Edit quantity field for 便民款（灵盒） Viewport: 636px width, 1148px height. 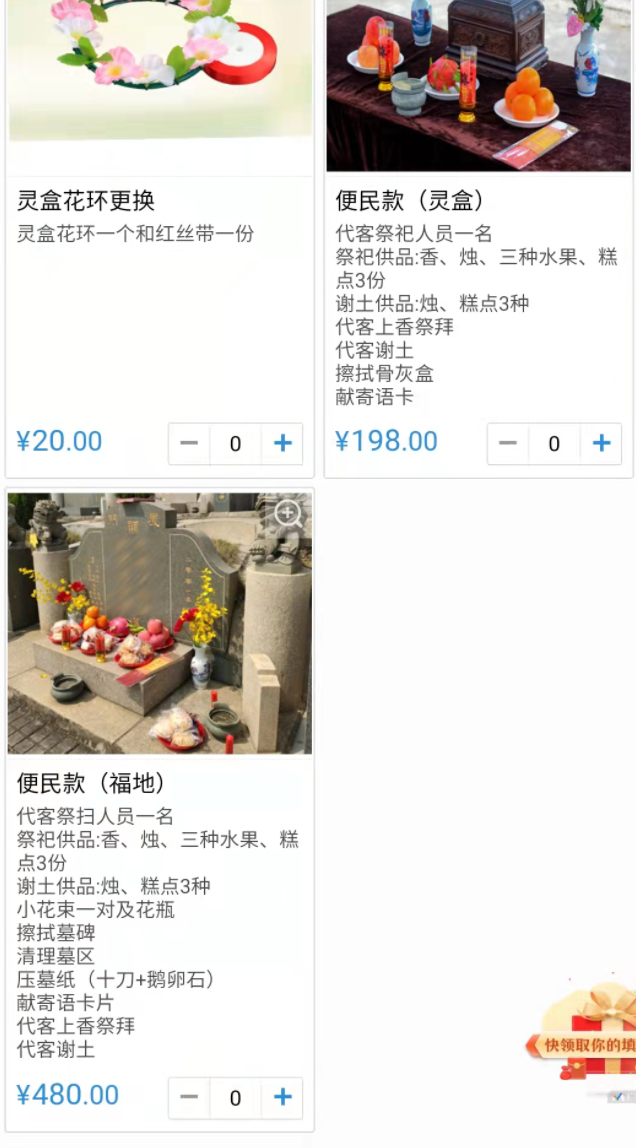(x=554, y=443)
